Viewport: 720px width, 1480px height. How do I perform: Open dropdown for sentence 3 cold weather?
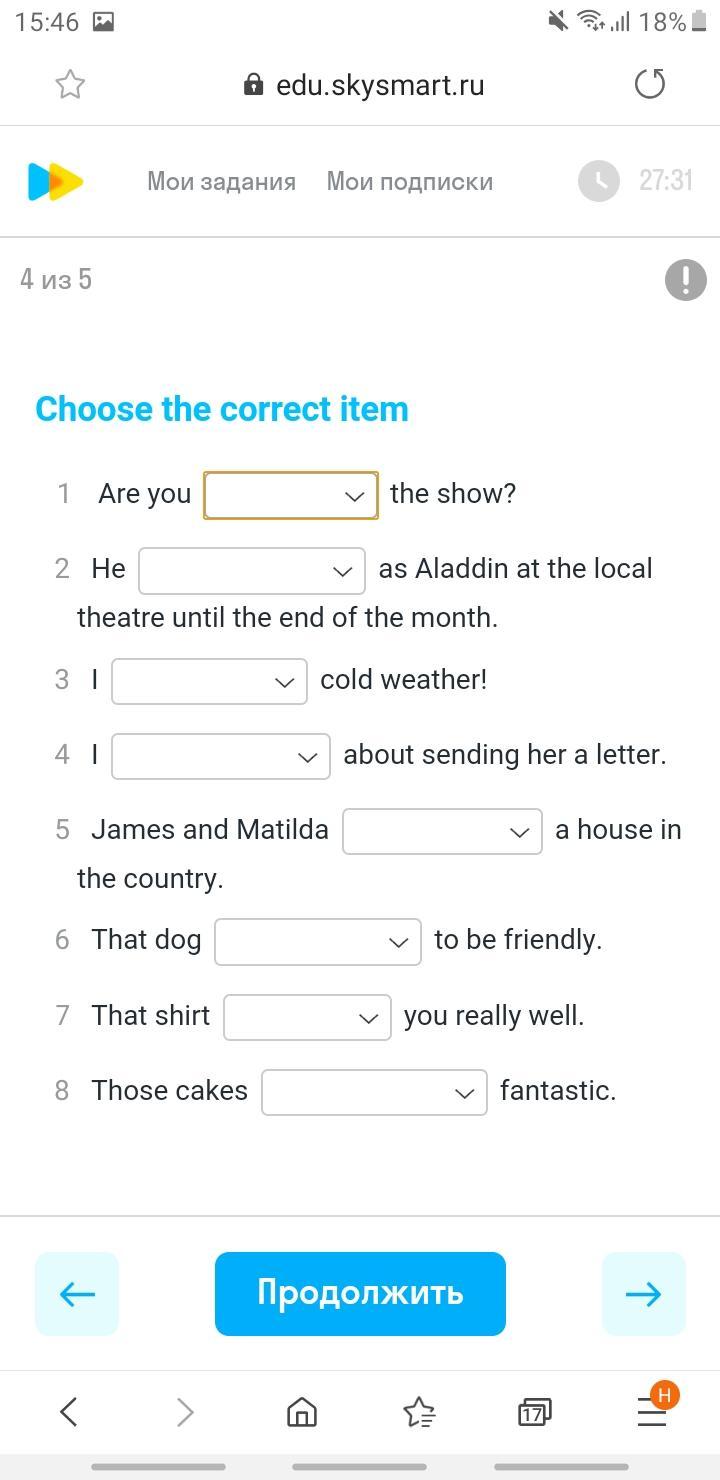coord(209,681)
